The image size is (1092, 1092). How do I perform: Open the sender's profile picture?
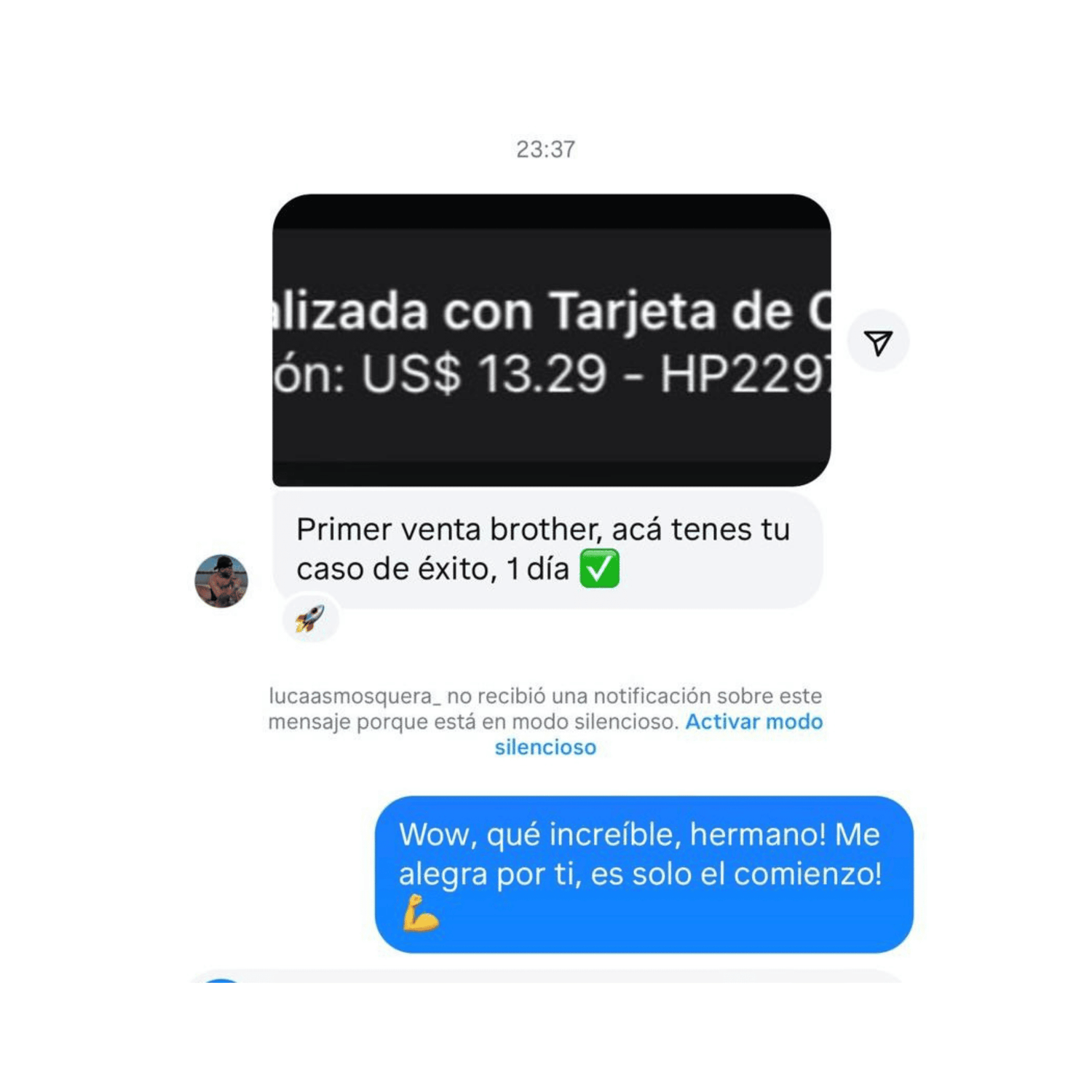point(221,581)
